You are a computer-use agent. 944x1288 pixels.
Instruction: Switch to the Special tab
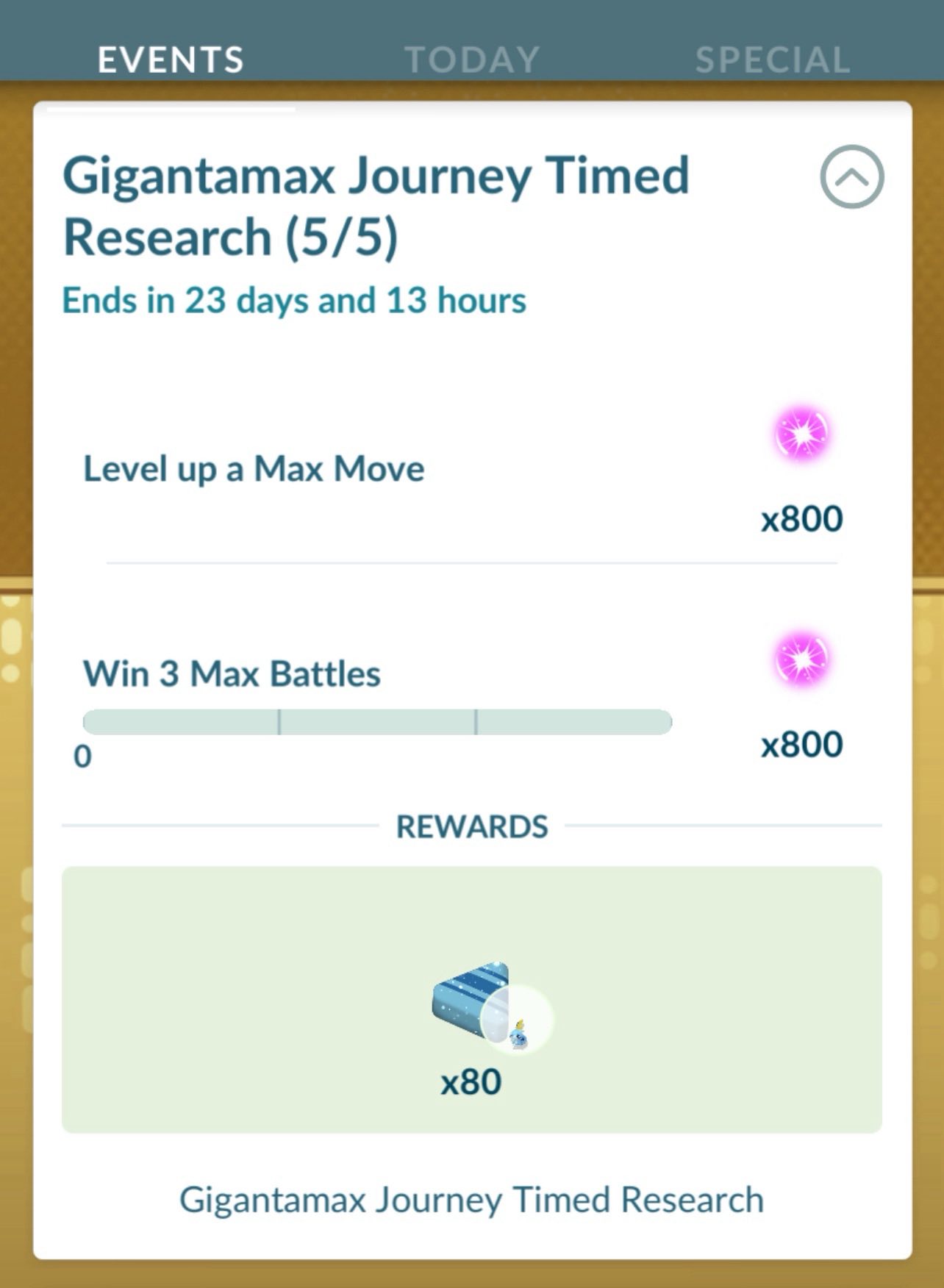pos(773,60)
